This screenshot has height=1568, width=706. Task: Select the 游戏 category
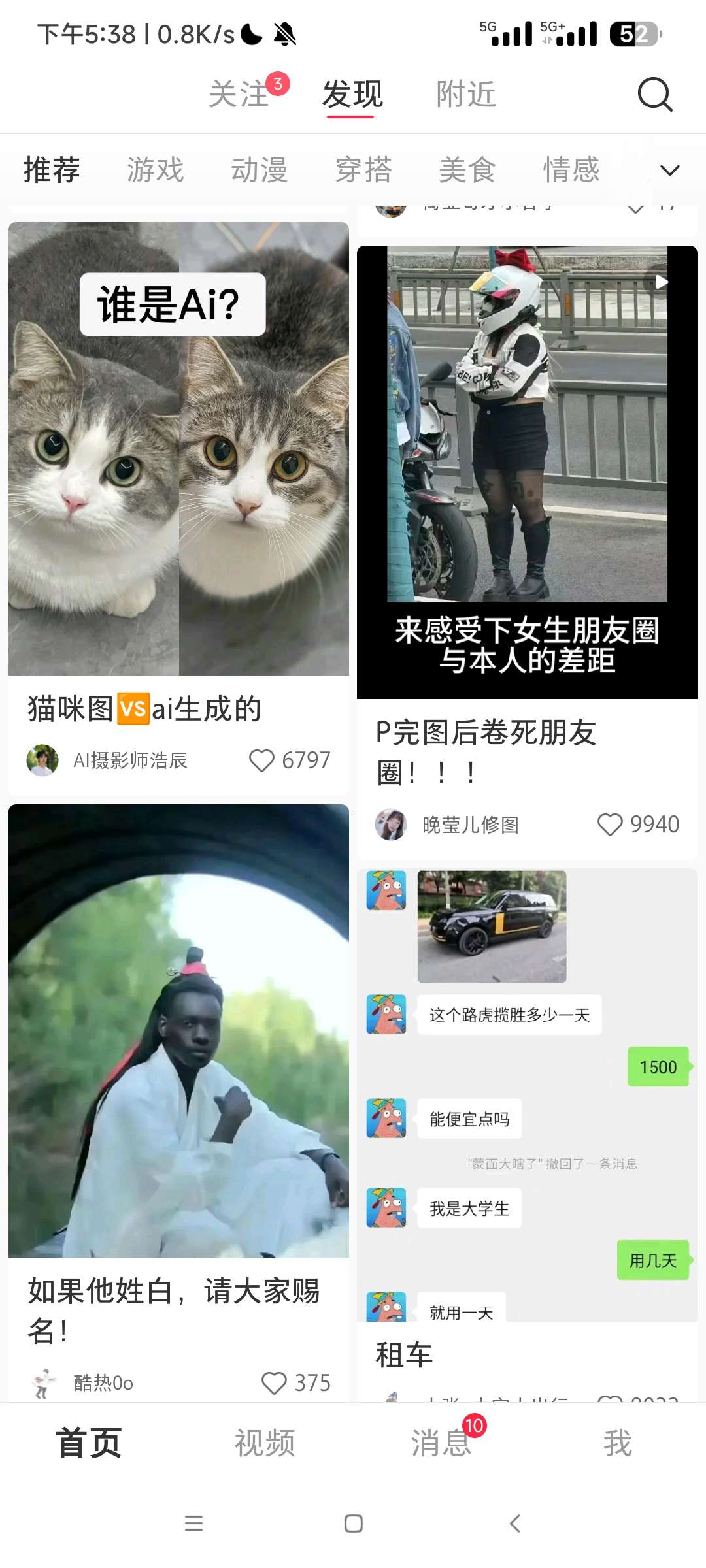click(x=156, y=171)
